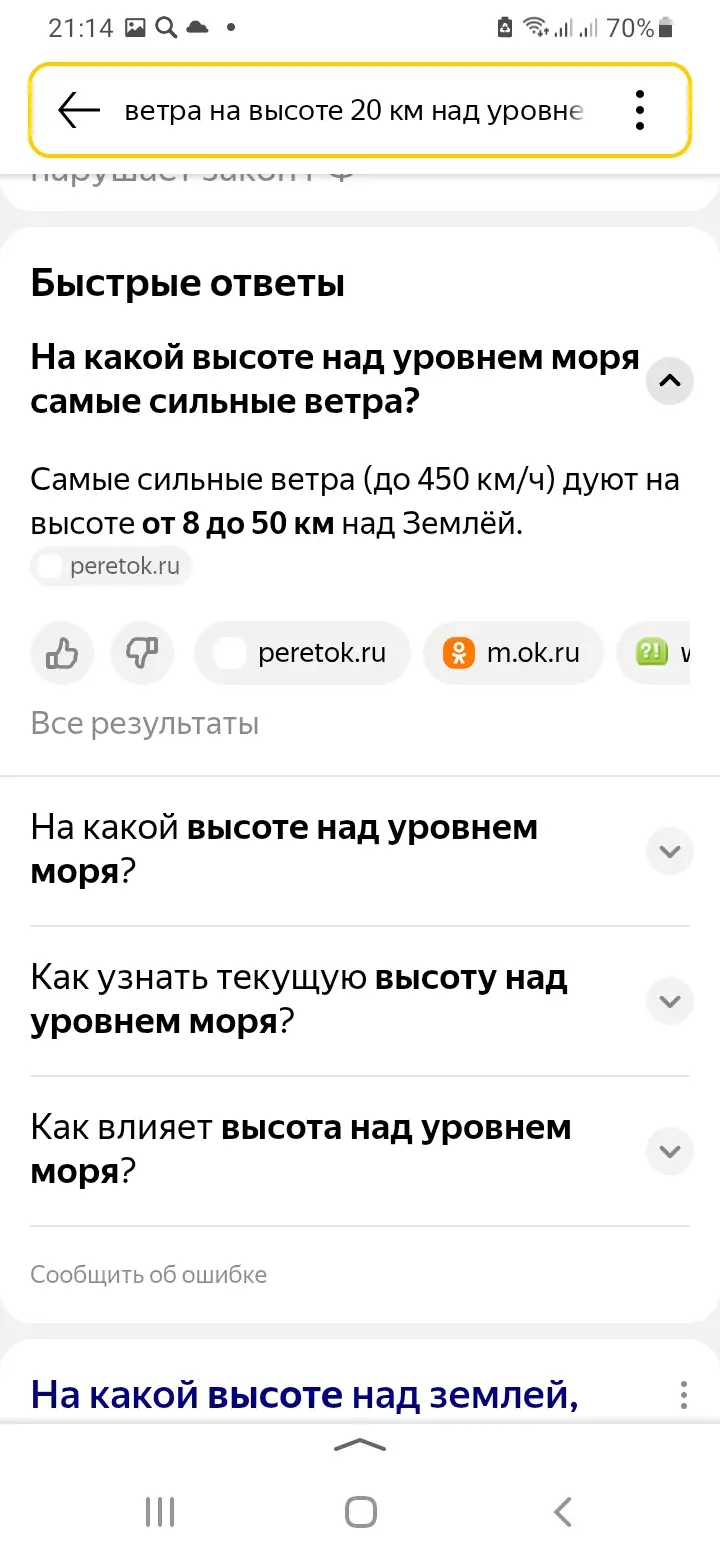Expand Как узнать текущую высоту над уровнем моря
Image resolution: width=720 pixels, height=1560 pixels.
coord(669,1001)
